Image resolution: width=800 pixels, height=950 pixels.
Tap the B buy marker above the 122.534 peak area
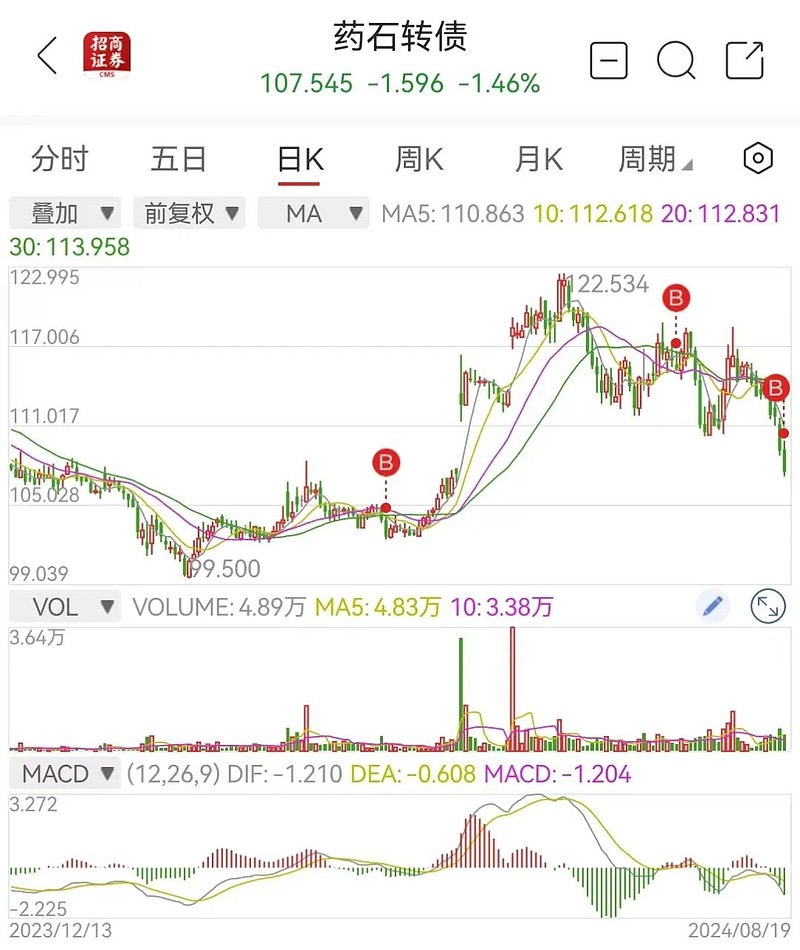pyautogui.click(x=676, y=297)
